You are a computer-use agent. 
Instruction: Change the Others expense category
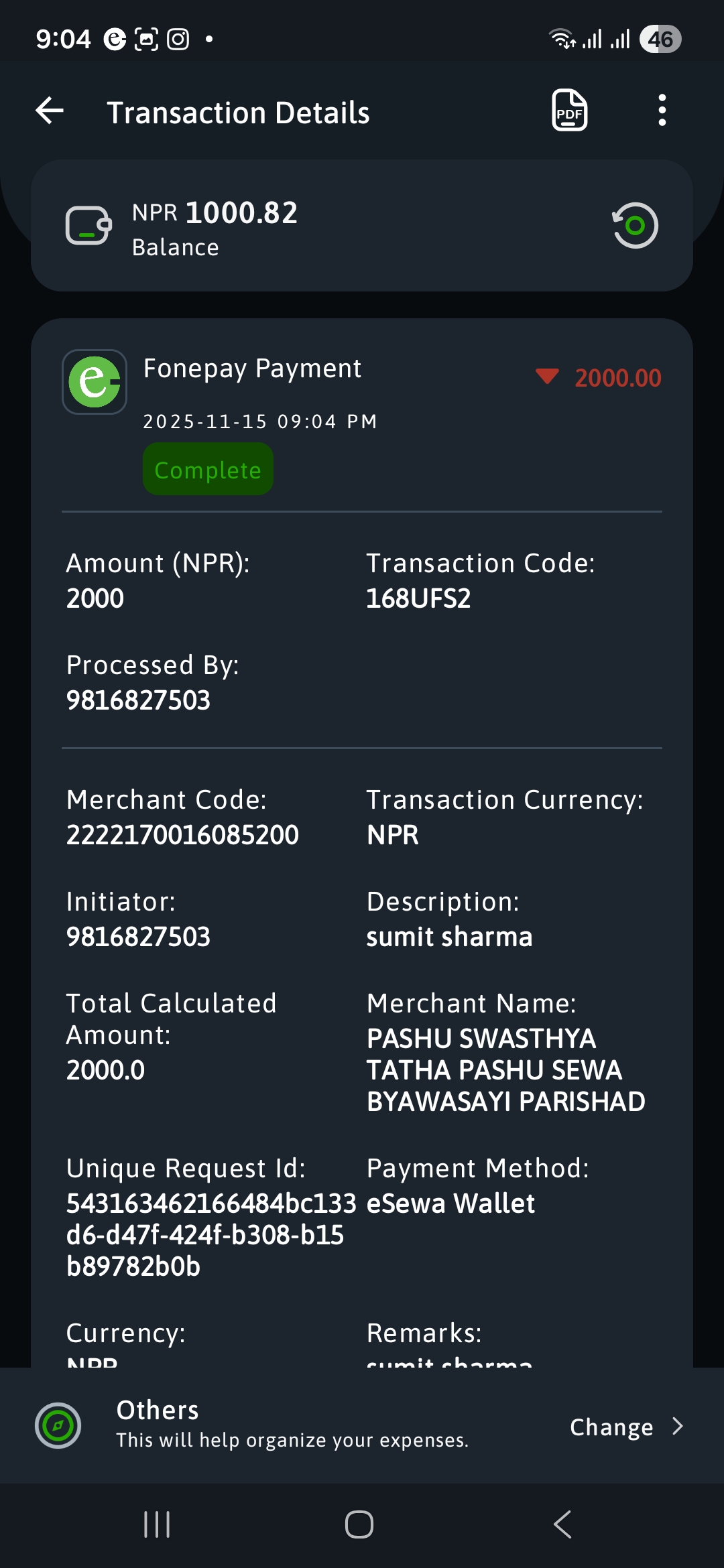626,1427
